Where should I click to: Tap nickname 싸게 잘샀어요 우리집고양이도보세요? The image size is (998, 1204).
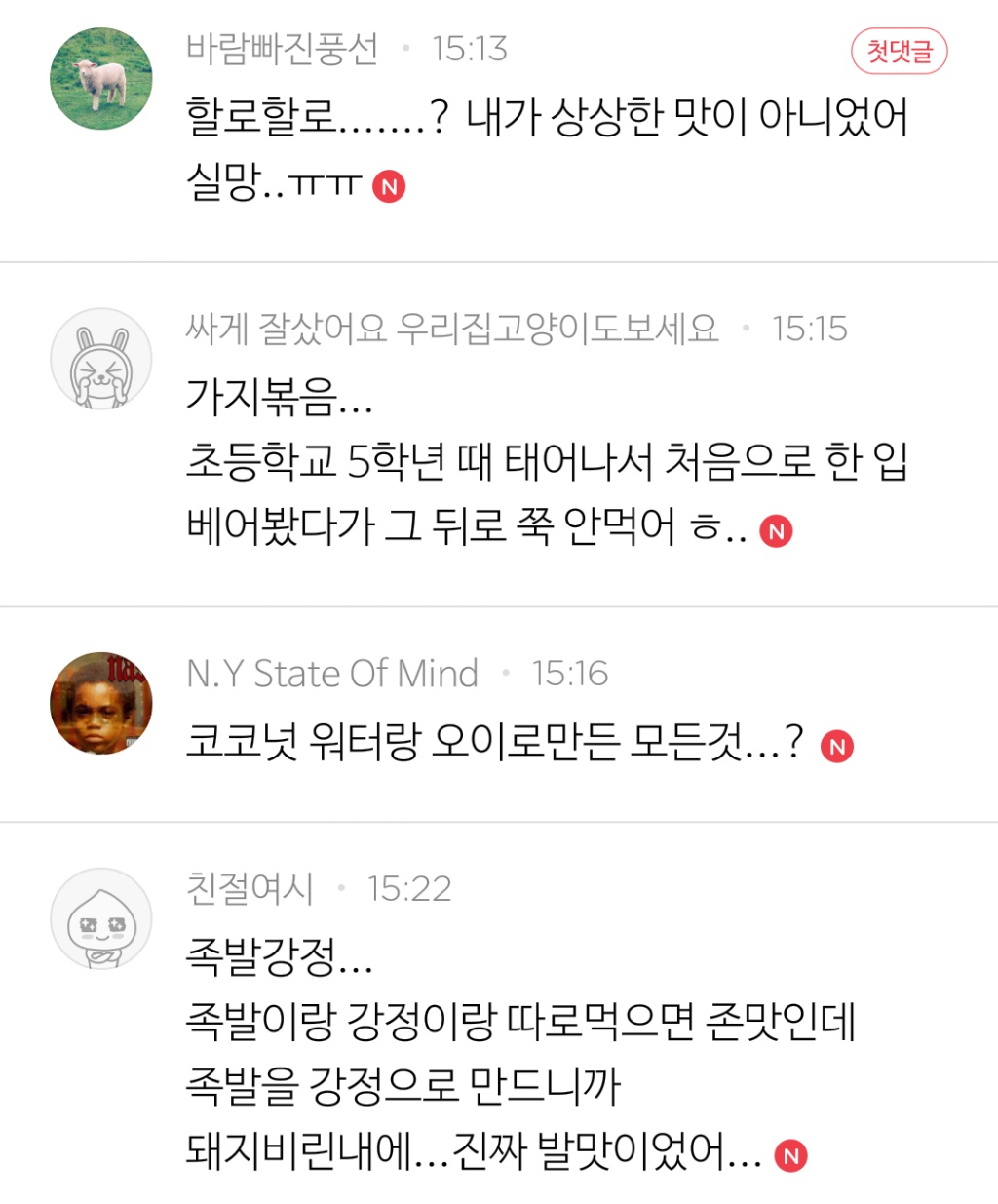(x=452, y=329)
